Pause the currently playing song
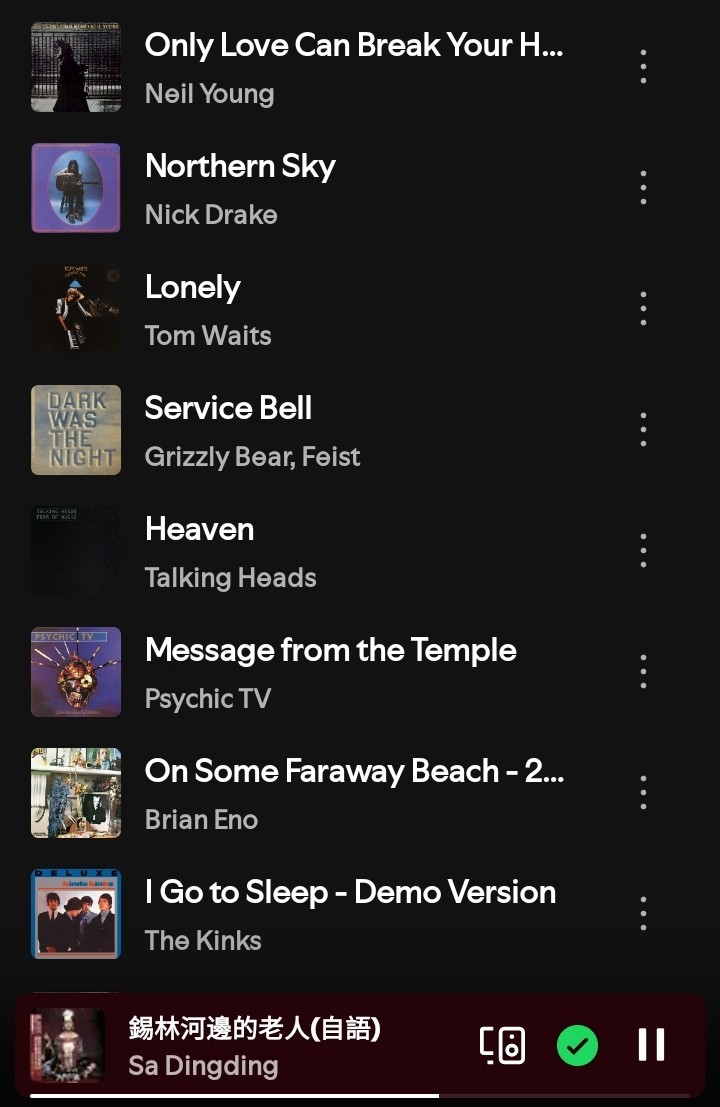Viewport: 720px width, 1107px height. coord(651,1045)
